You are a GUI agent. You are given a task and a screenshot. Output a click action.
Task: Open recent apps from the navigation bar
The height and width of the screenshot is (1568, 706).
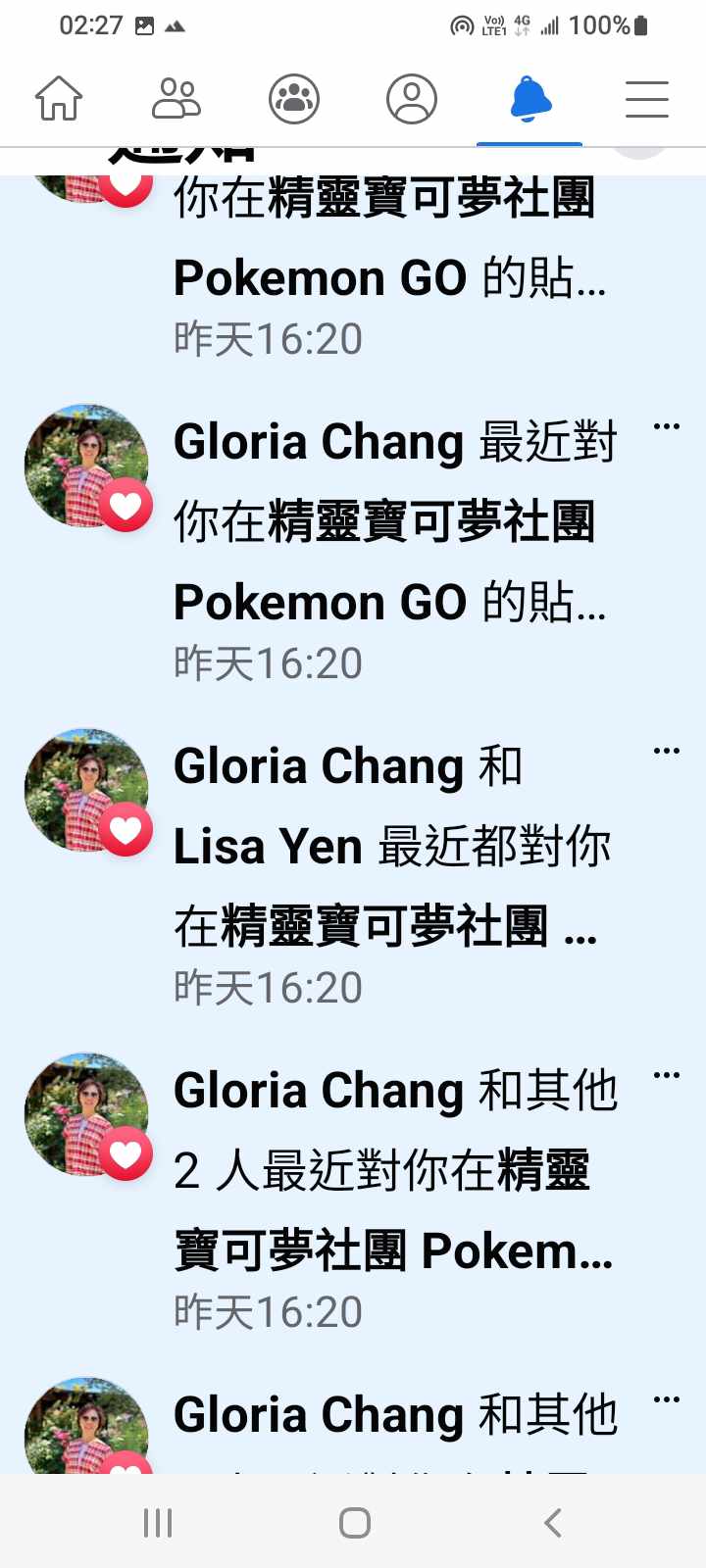tap(158, 1523)
